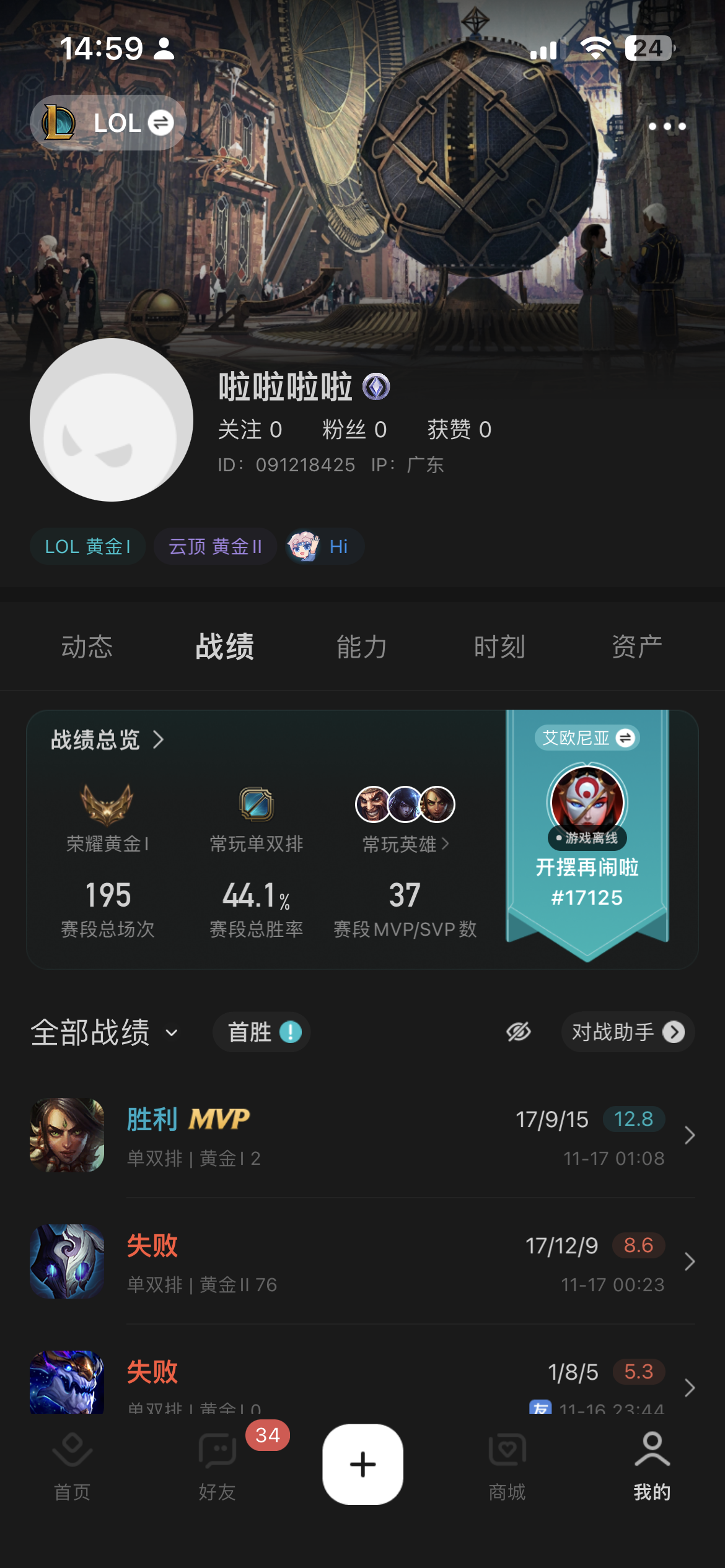Viewport: 725px width, 1568px height.
Task: Go to the 首页 tab
Action: [72, 1466]
